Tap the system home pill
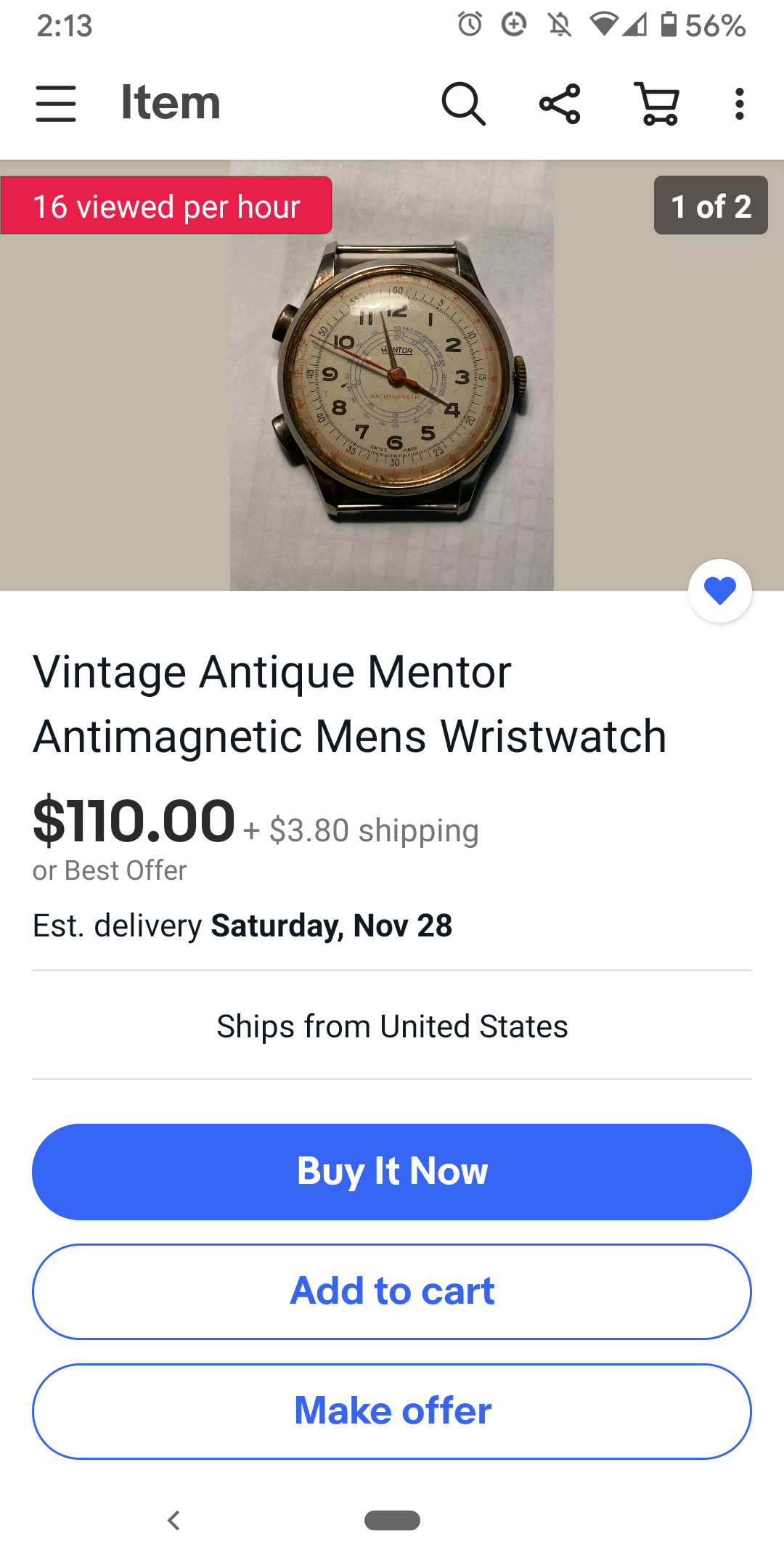The image size is (784, 1568). click(x=392, y=1520)
